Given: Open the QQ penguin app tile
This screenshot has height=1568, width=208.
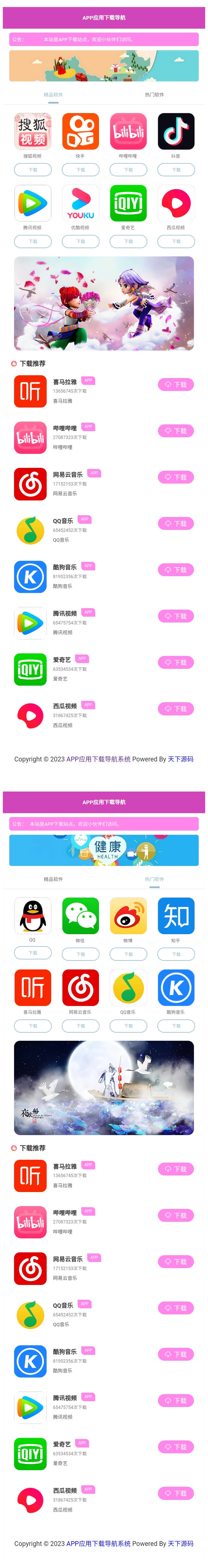Looking at the screenshot, I should (x=33, y=915).
